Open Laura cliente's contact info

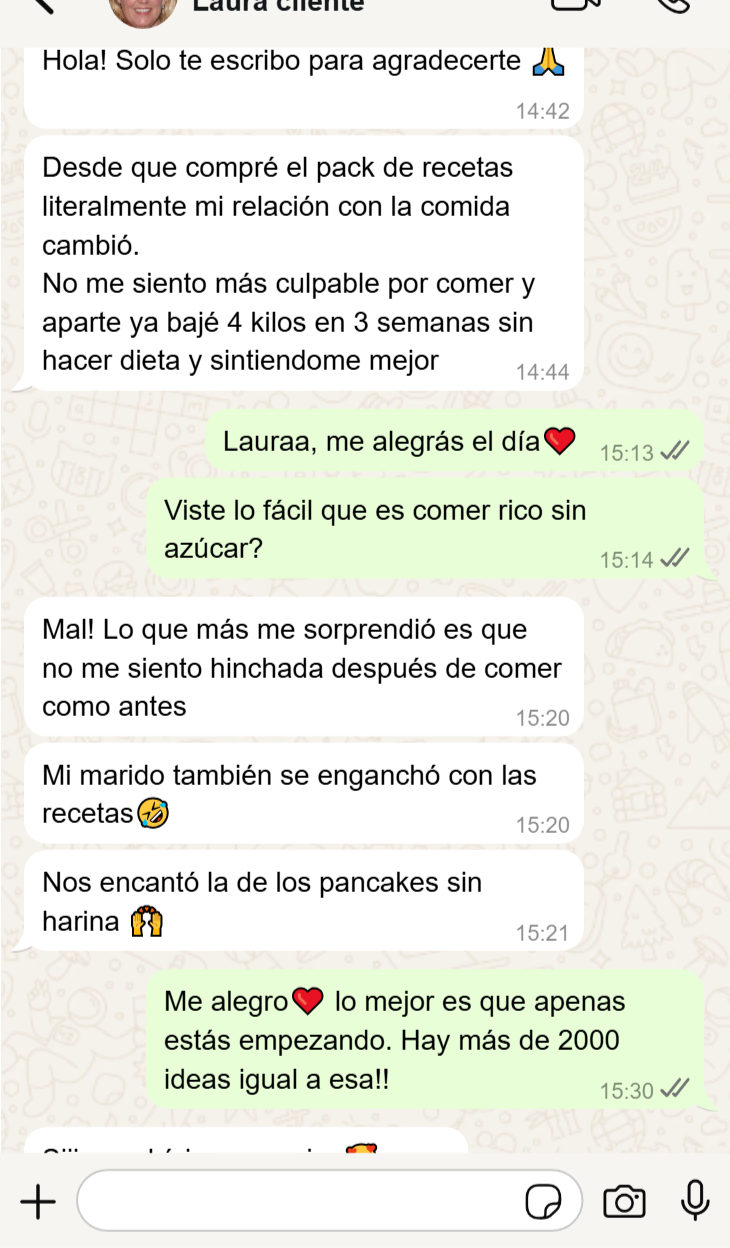coord(277,6)
